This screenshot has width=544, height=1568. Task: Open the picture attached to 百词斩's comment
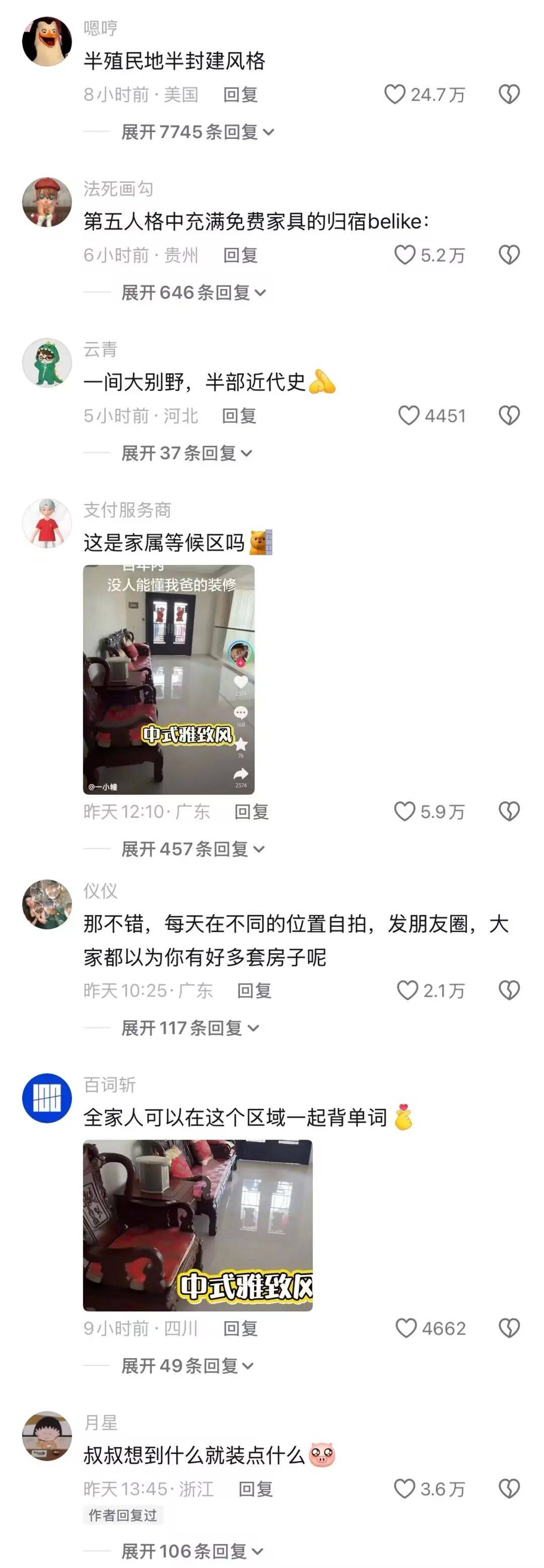198,1225
